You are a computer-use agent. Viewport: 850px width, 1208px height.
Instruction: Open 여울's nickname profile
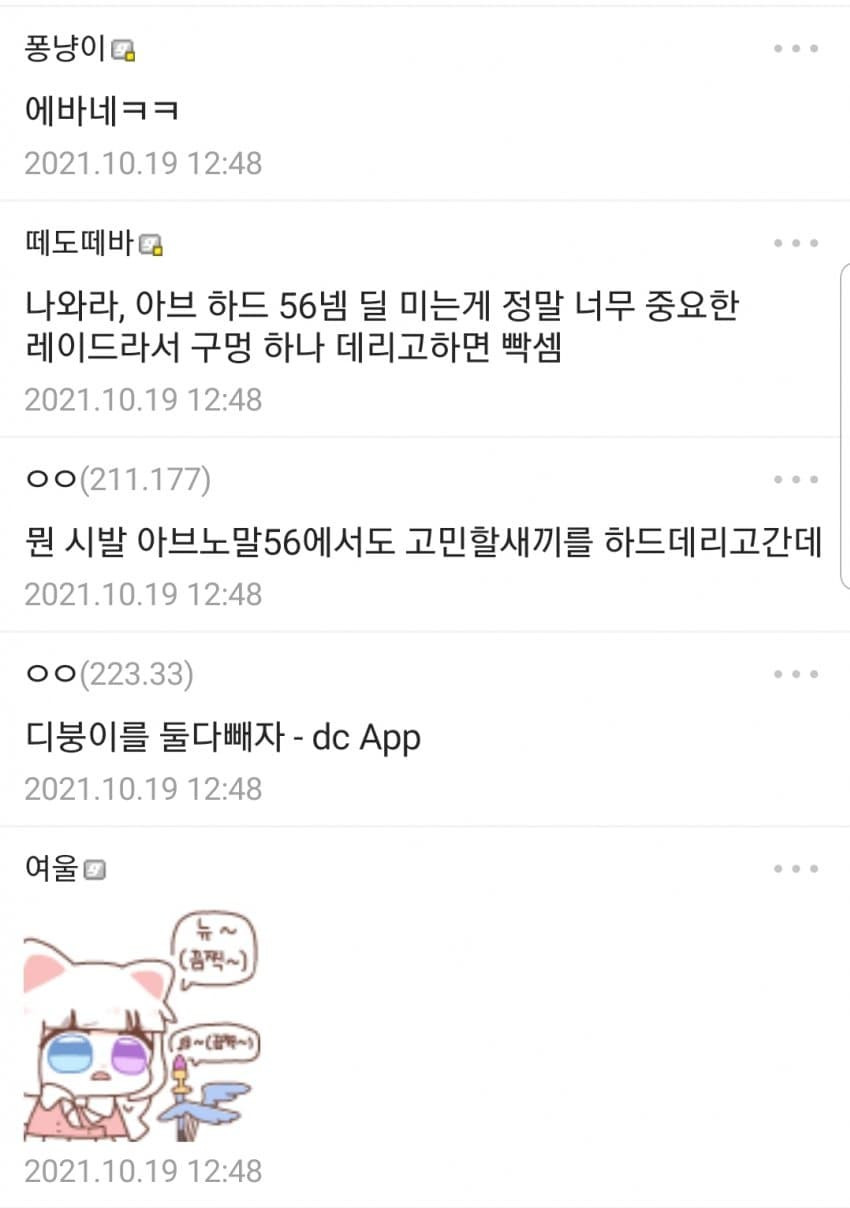point(52,870)
